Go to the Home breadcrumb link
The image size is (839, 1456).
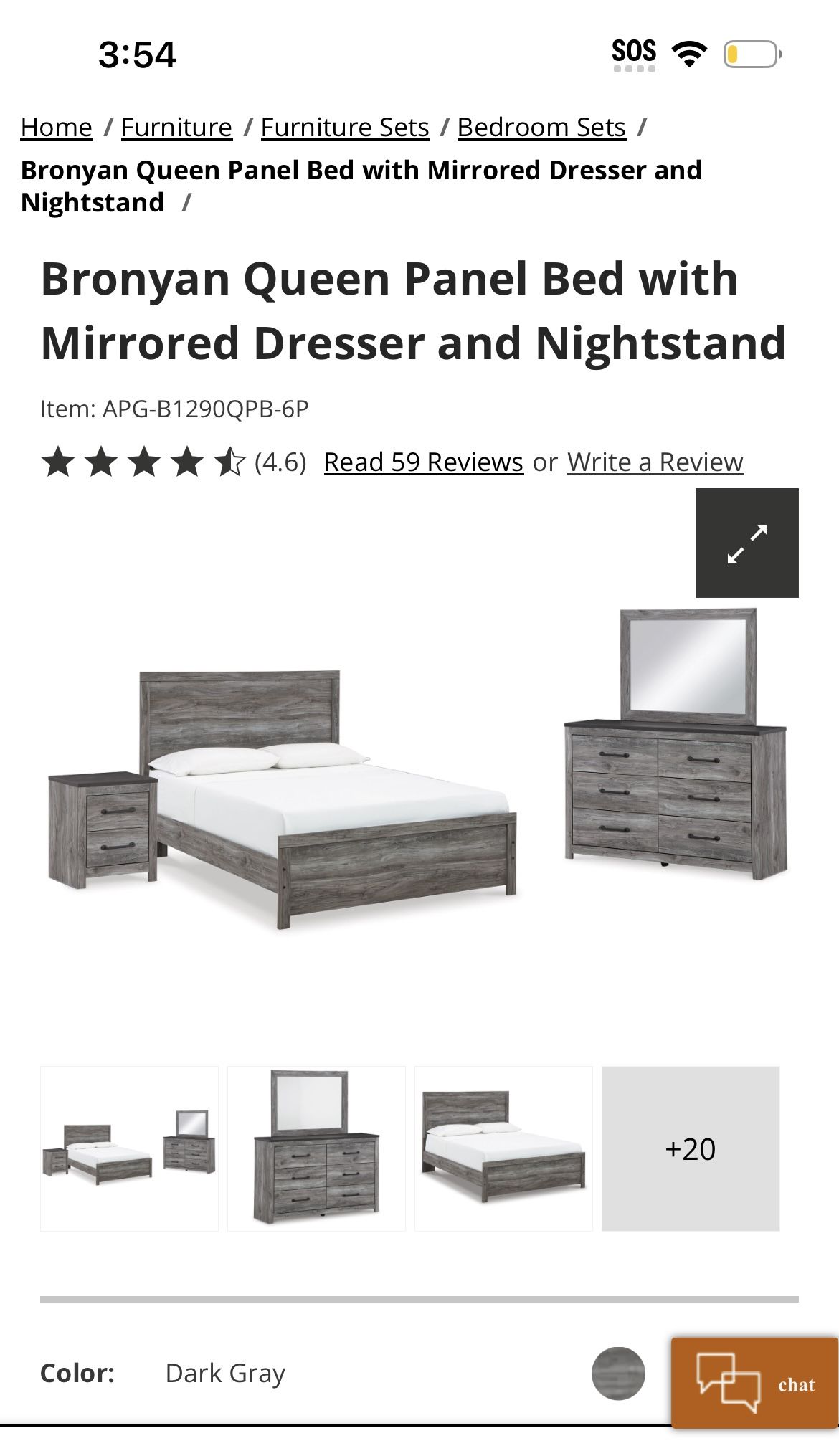[x=57, y=127]
